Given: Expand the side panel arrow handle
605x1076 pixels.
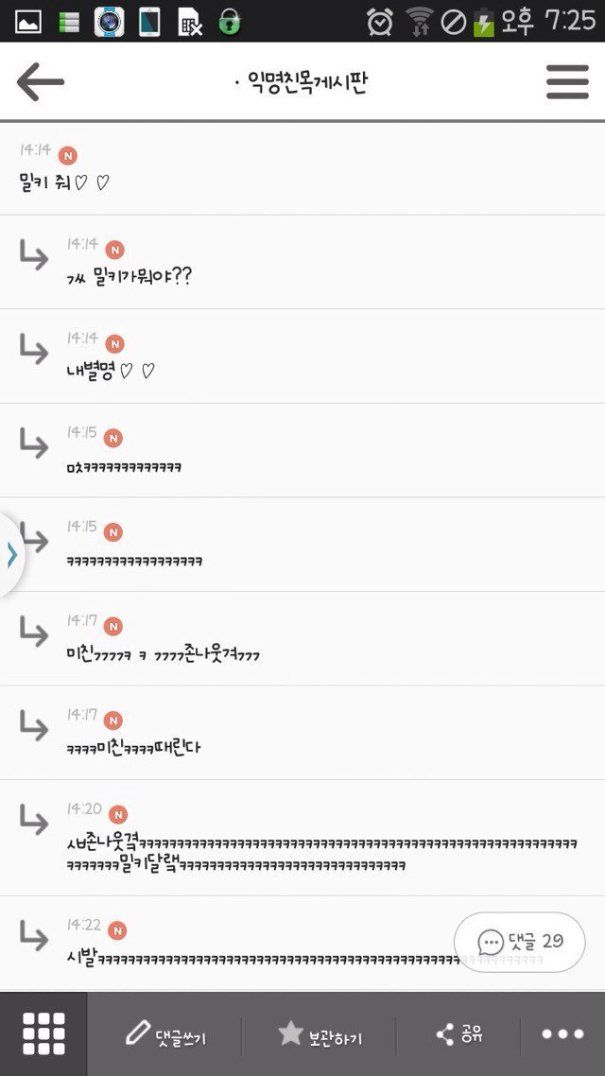Looking at the screenshot, I should tap(11, 555).
